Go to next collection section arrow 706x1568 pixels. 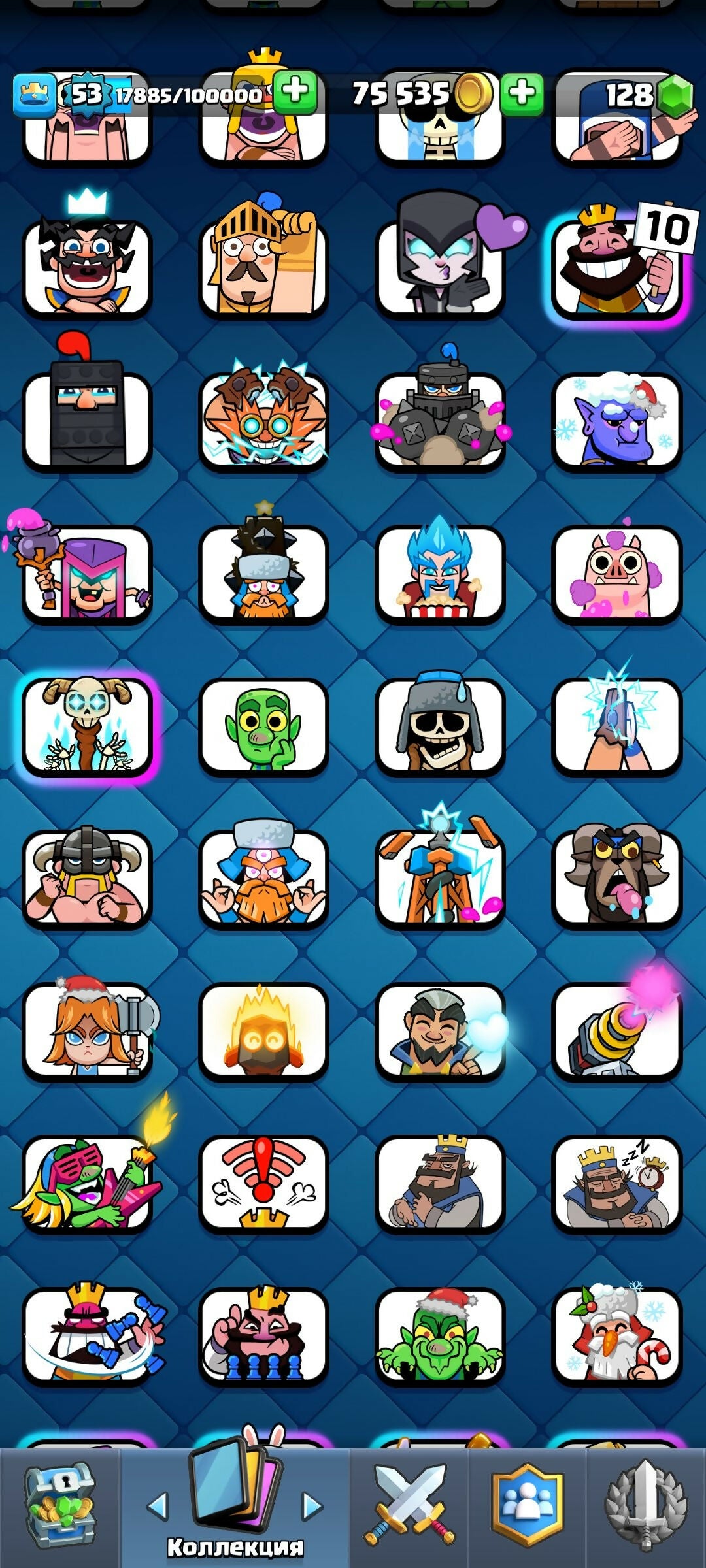312,1506
